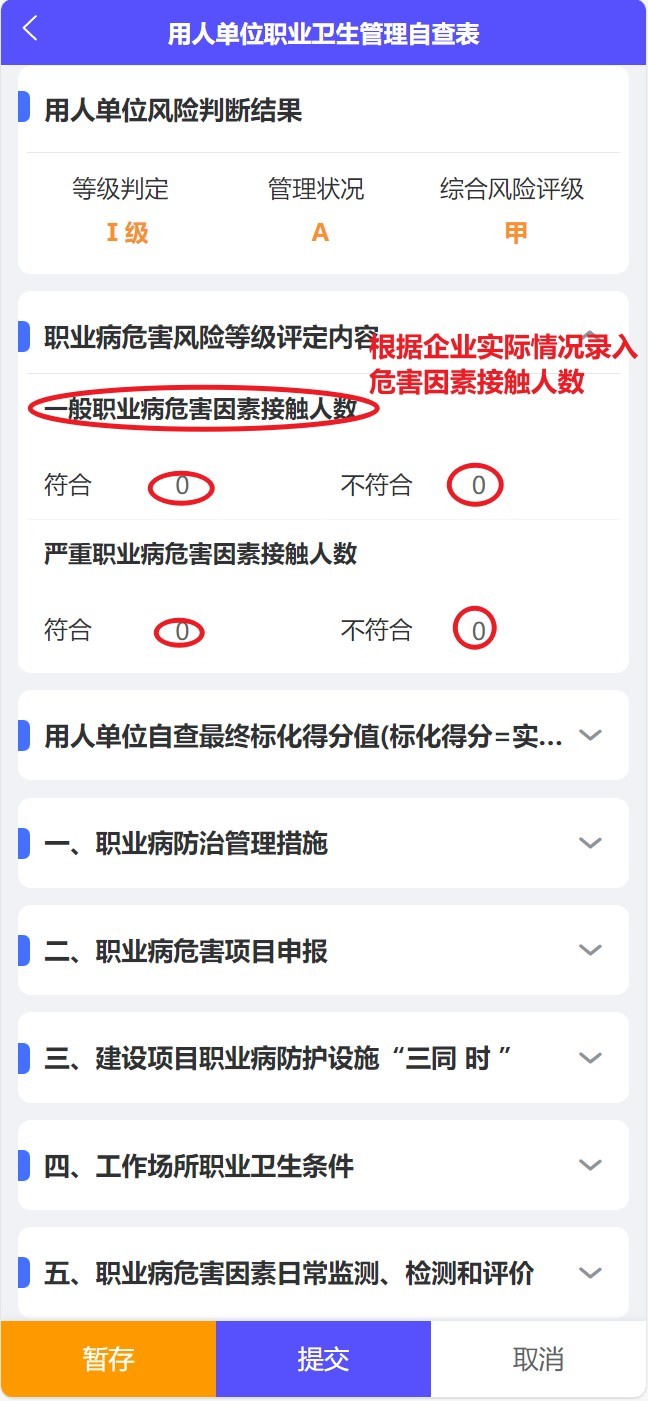Expand 二、职业病危害项目申报 section
This screenshot has width=648, height=1401.
(590, 950)
